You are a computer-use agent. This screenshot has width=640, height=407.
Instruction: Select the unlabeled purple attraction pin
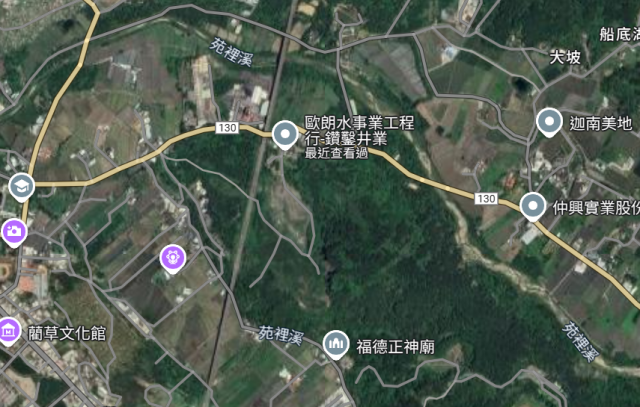pos(173,258)
